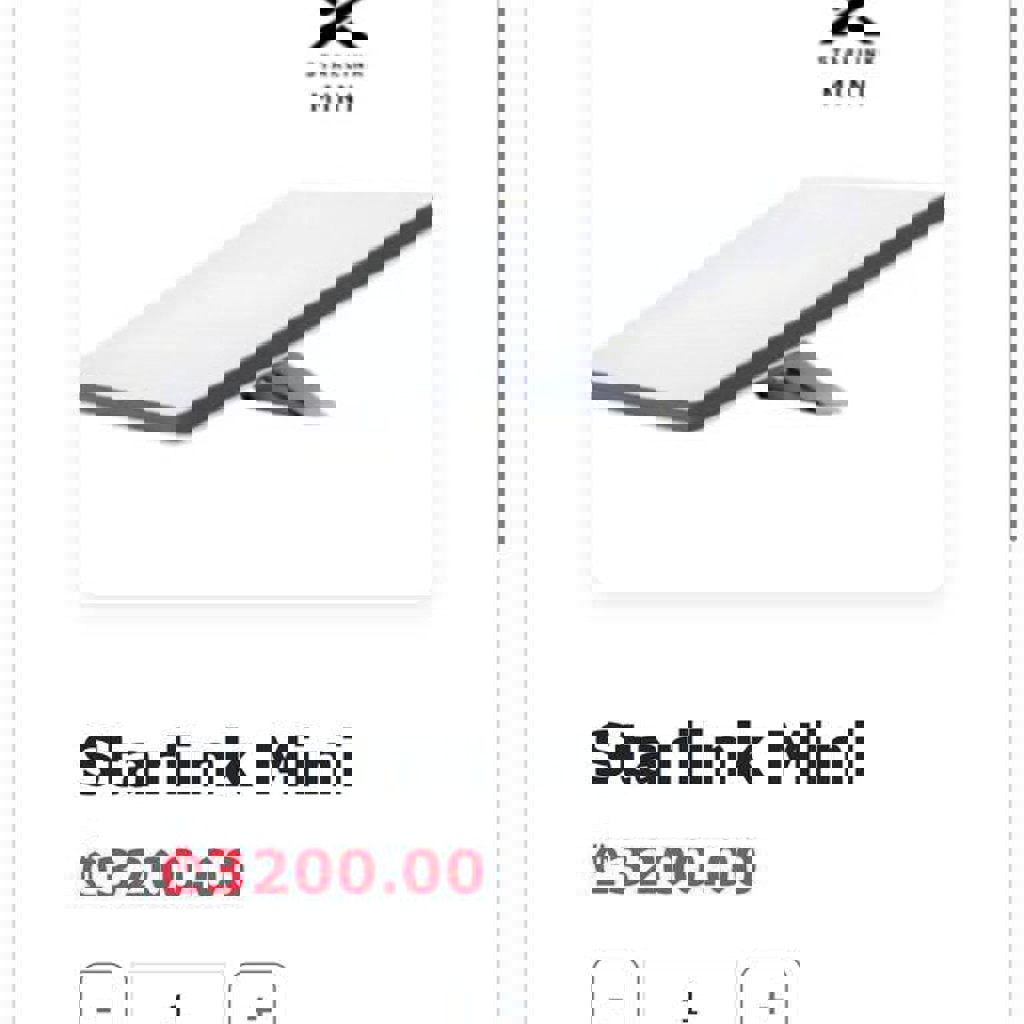
Task: Increase quantity of the discounted Starlink Mini
Action: coord(258,997)
